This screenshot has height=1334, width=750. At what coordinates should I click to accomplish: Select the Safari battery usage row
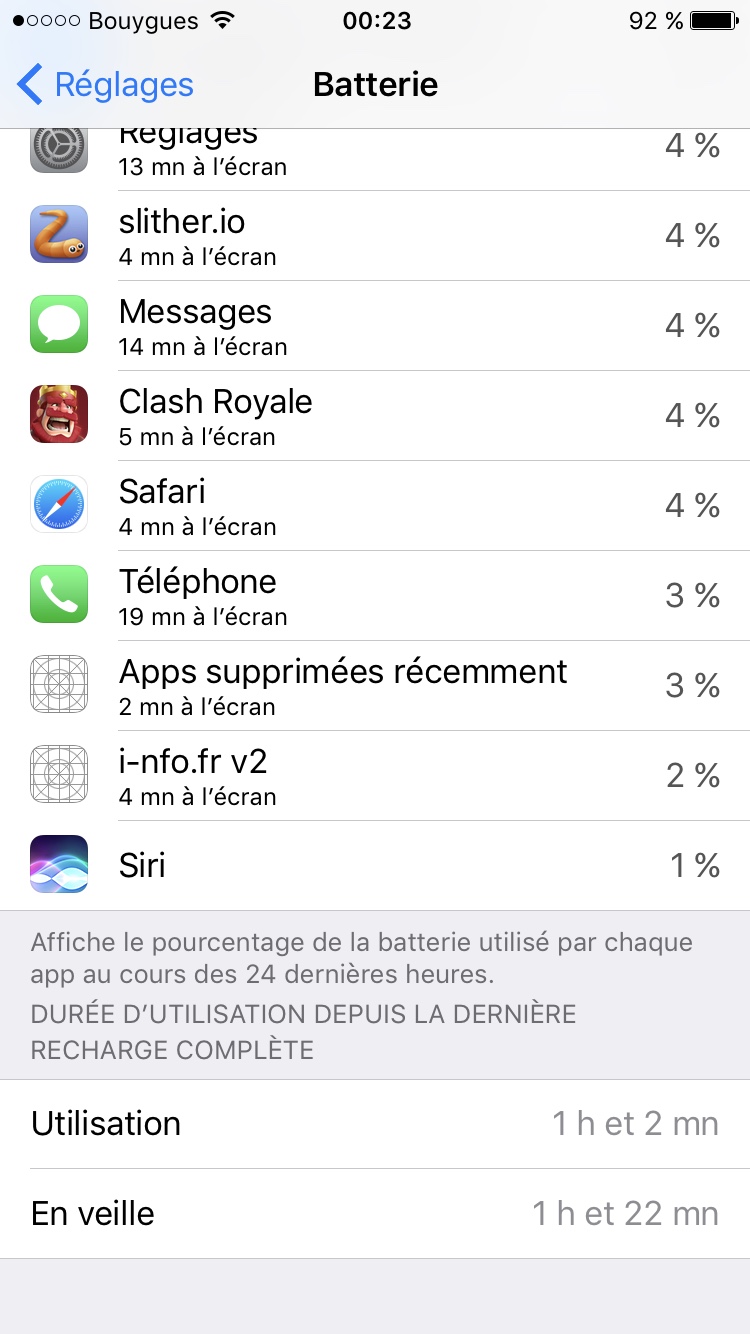[x=375, y=506]
